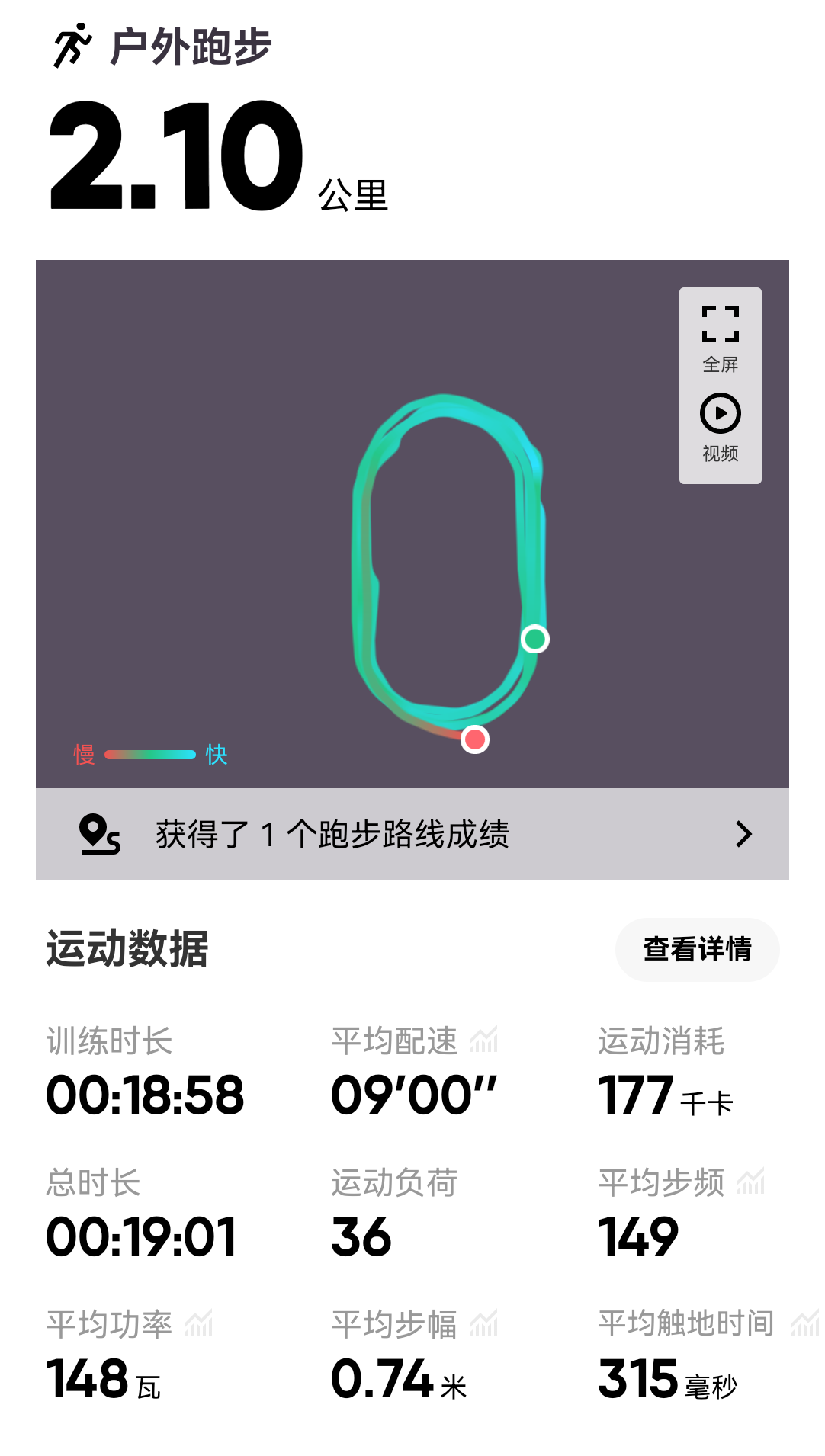Open the chart icon beside 平均功率
Screen dimensions: 825x1456
coord(198,1323)
